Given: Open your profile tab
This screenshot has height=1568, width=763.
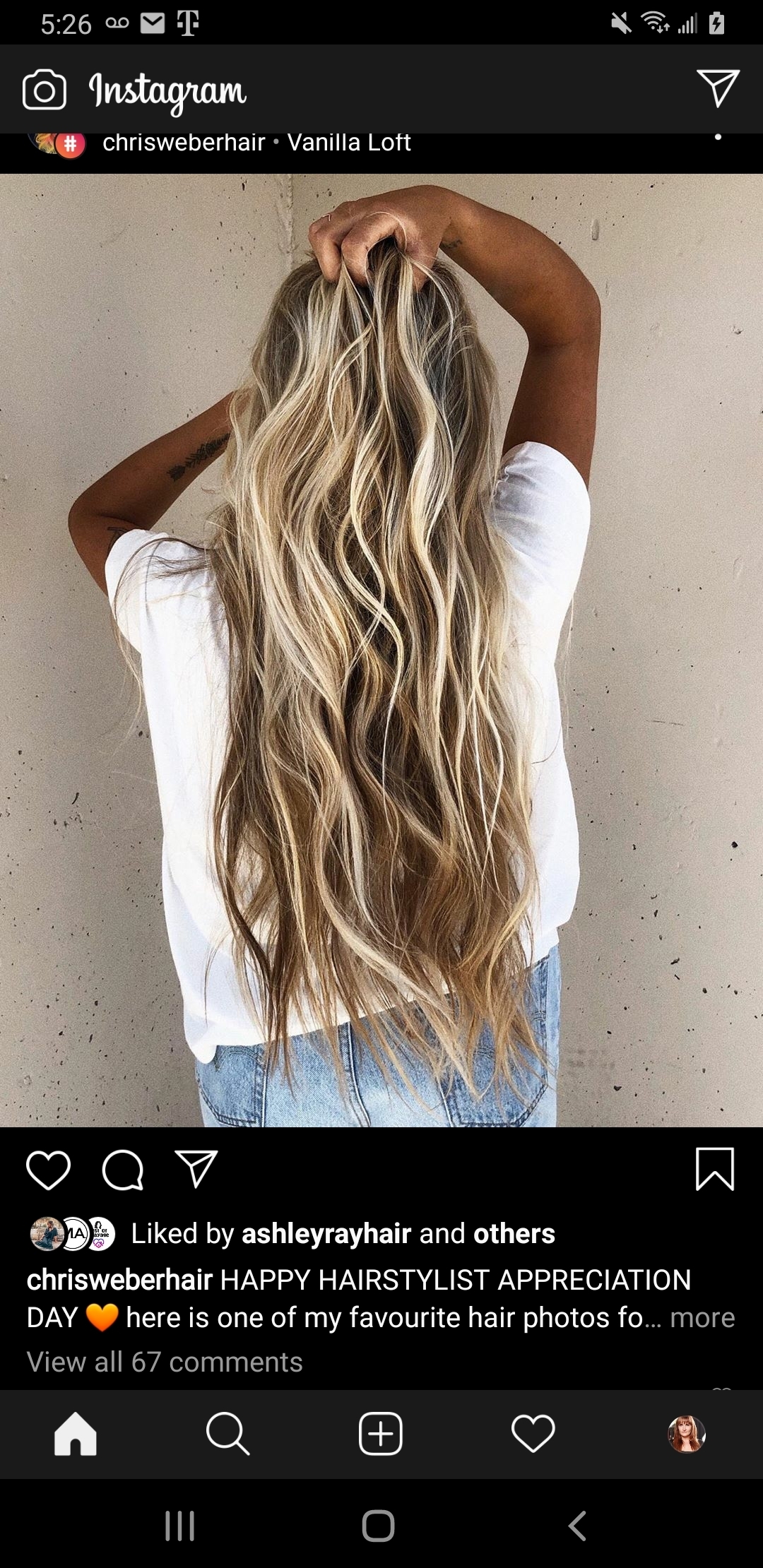Looking at the screenshot, I should [687, 1434].
